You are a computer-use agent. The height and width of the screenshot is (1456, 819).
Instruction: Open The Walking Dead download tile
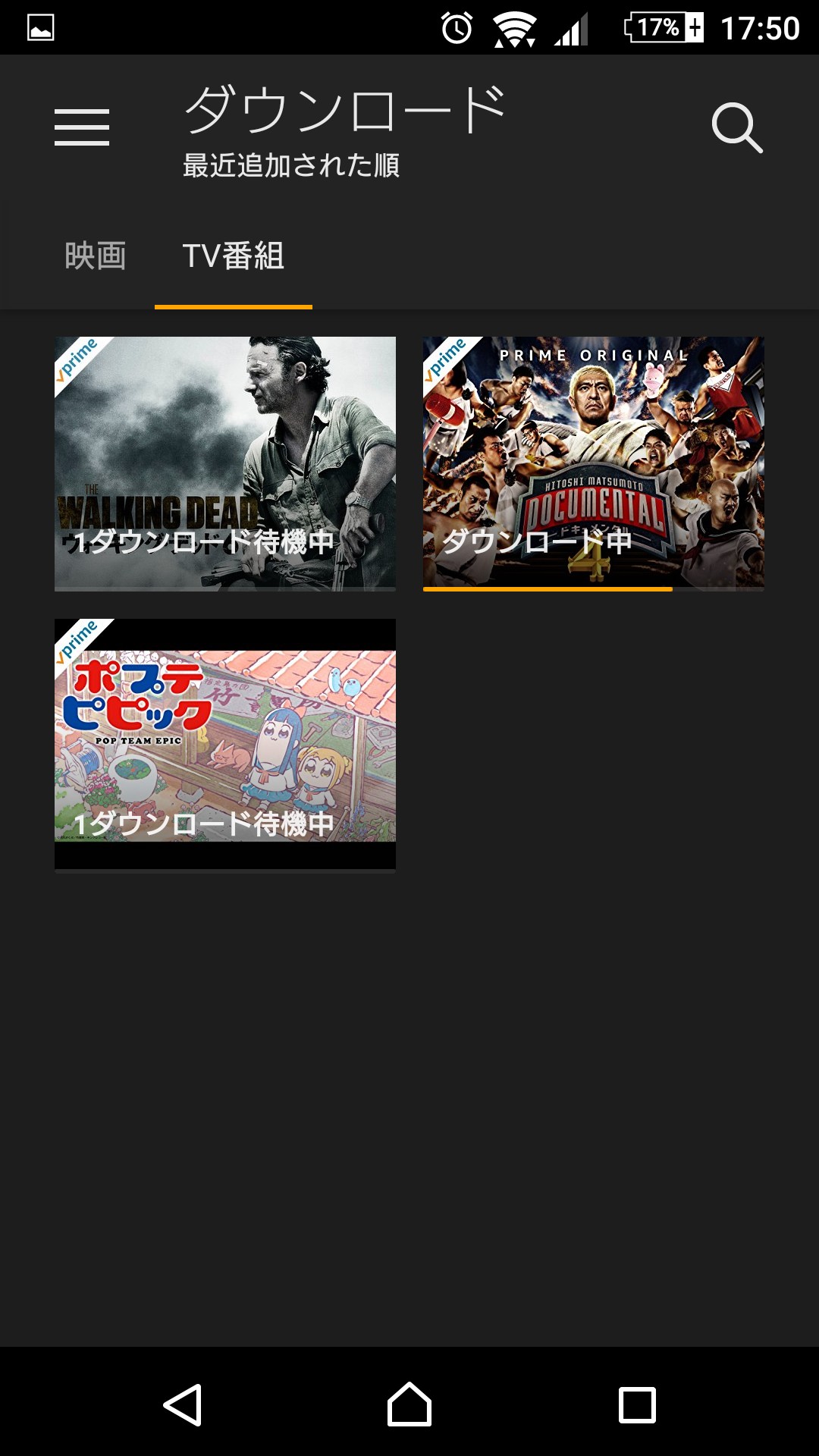tap(225, 463)
